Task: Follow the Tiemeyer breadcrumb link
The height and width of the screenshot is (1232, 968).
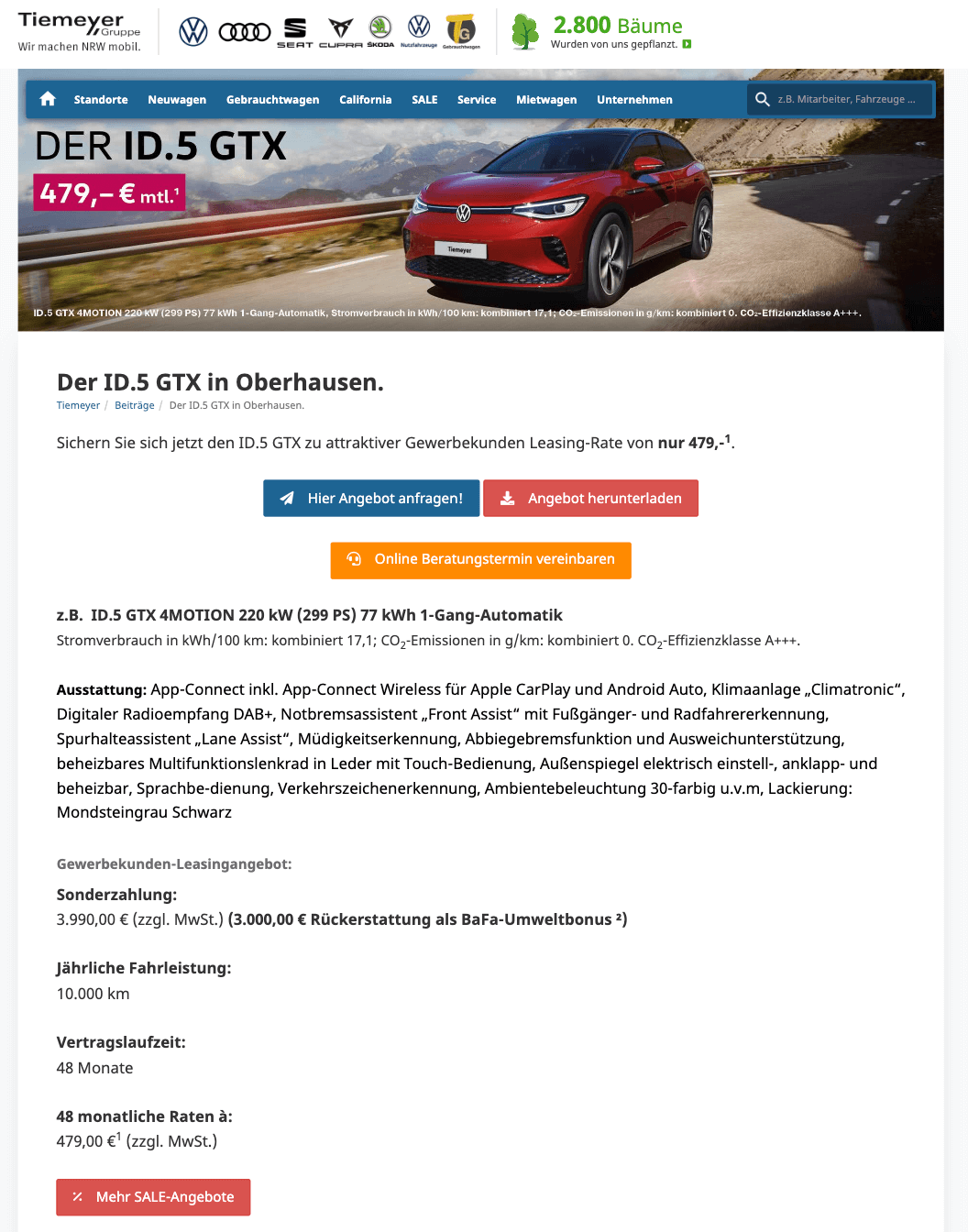Action: tap(78, 405)
